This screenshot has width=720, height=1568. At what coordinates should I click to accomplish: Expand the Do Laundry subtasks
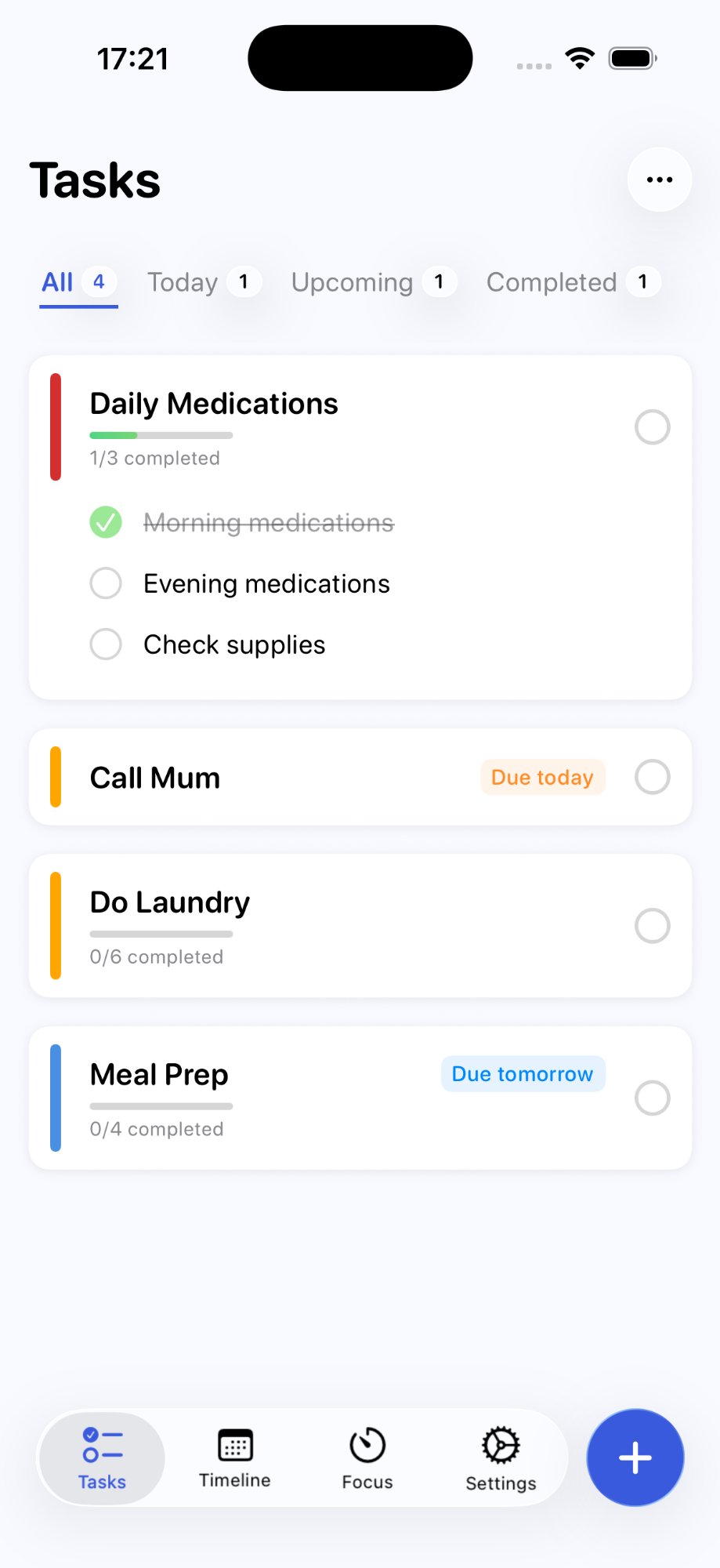coord(313,925)
